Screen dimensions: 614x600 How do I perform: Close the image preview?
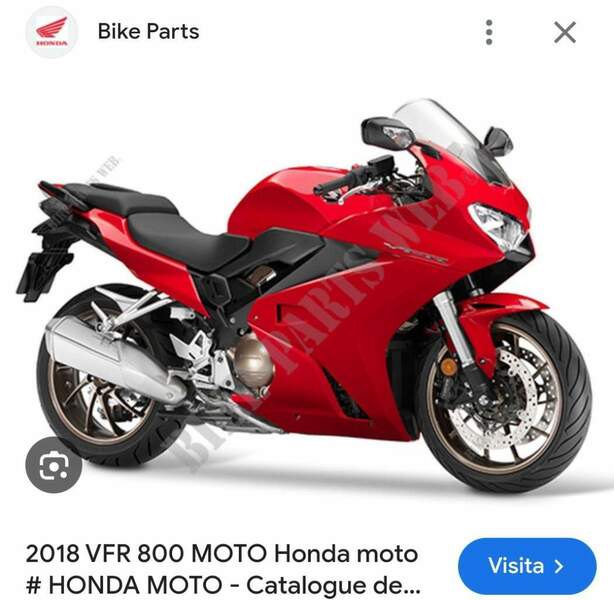[x=565, y=32]
